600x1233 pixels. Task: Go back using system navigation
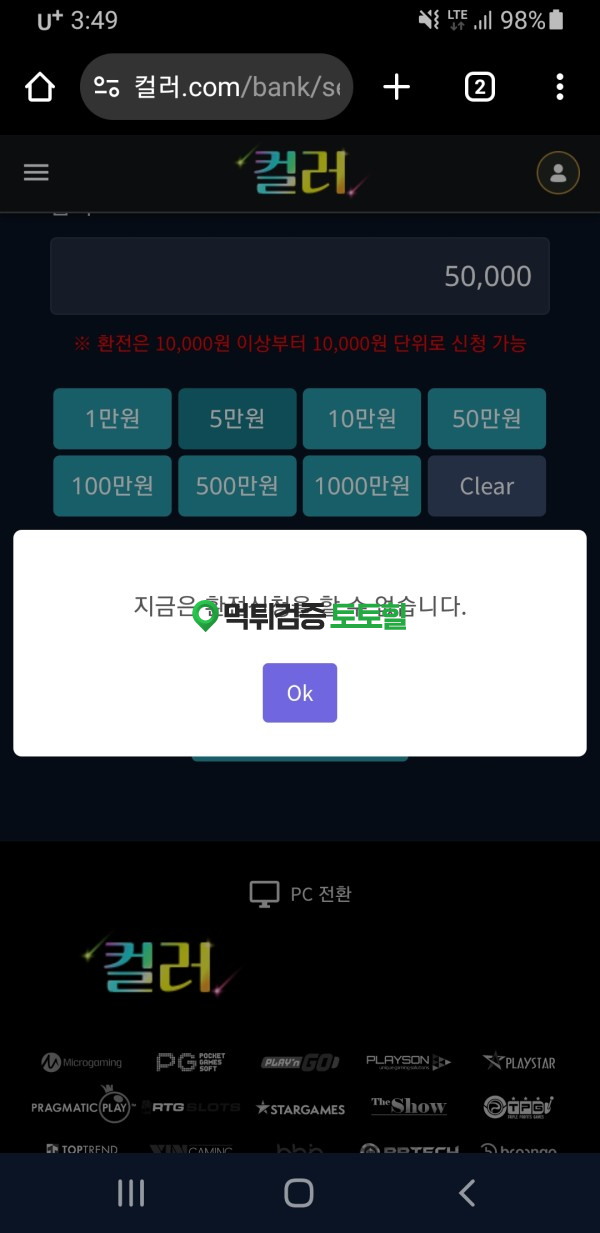click(466, 1192)
